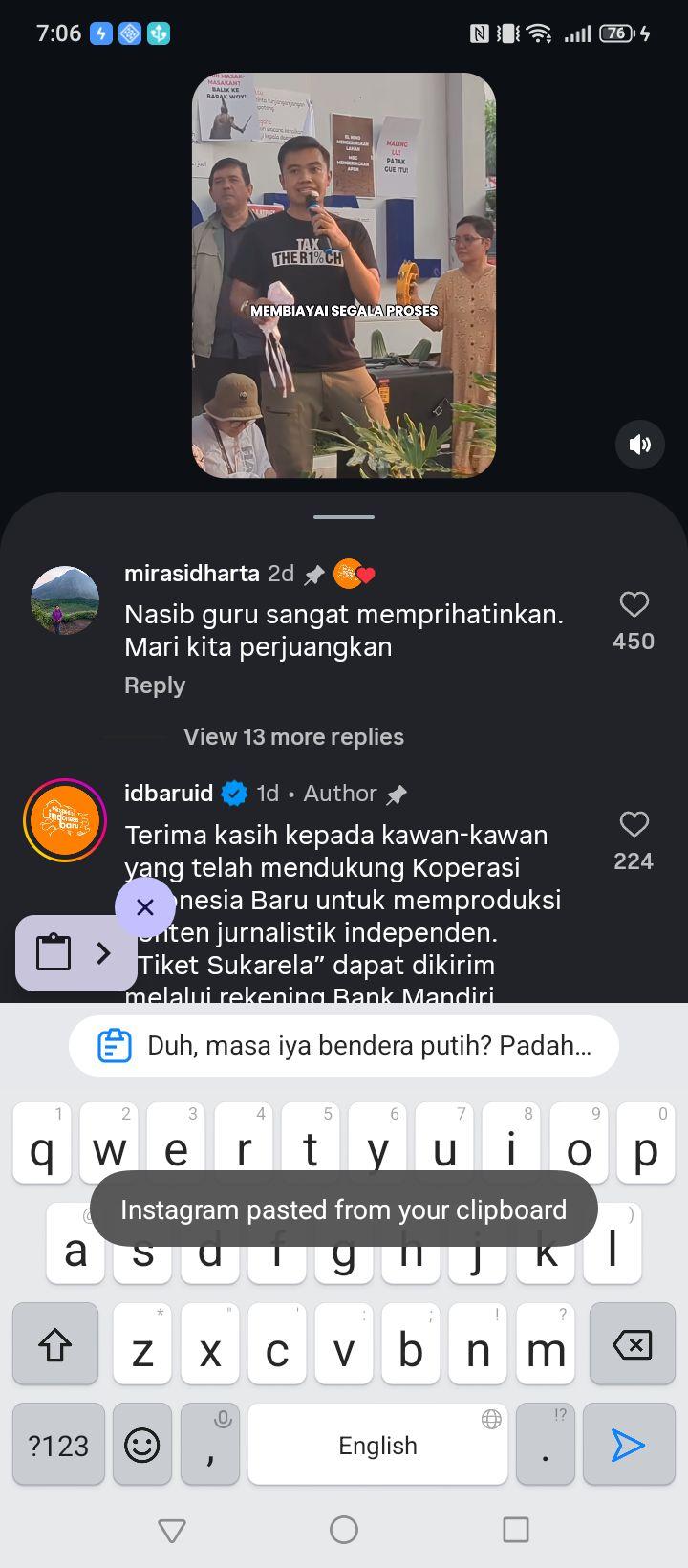Dismiss the floating clipboard widget
Image resolution: width=688 pixels, height=1568 pixels.
pyautogui.click(x=145, y=906)
